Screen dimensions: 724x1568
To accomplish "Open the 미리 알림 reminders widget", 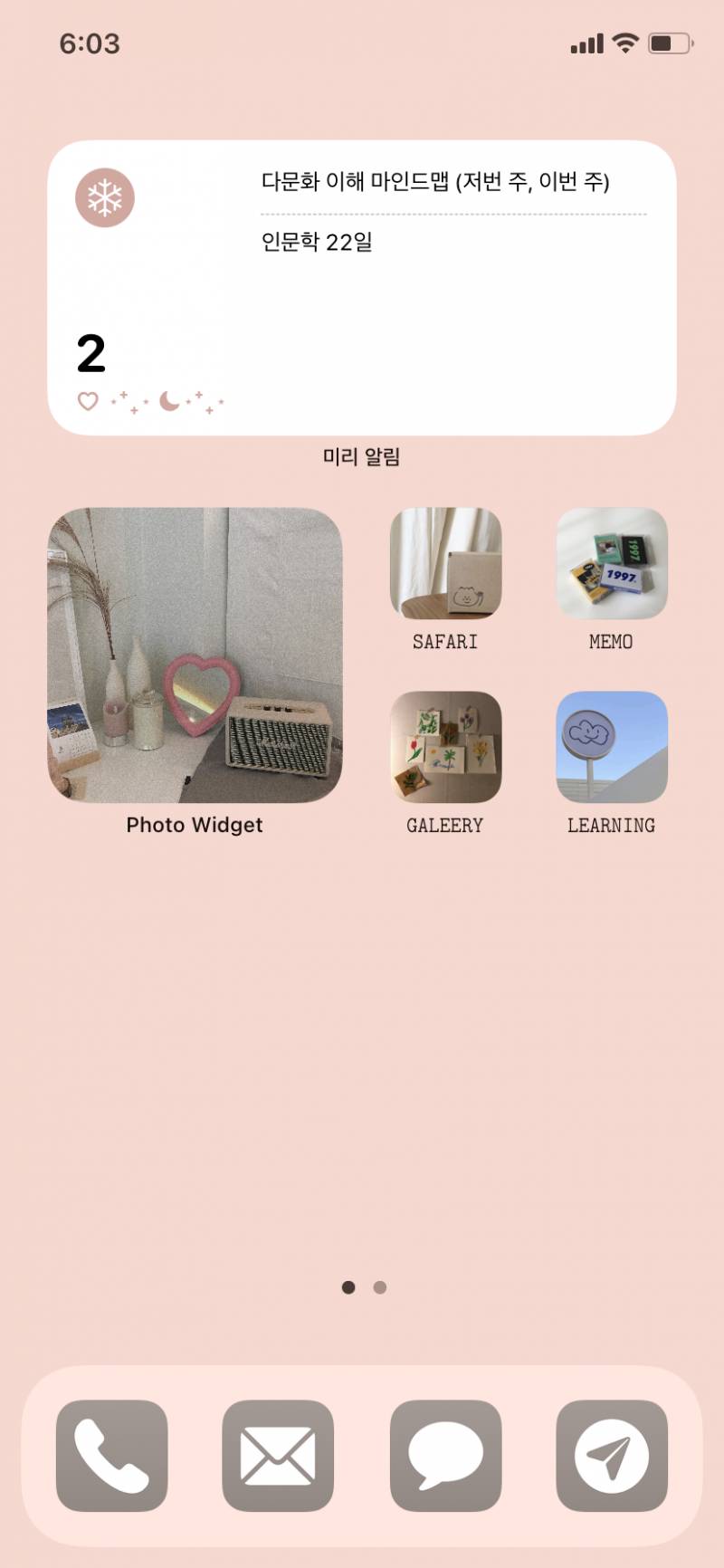I will [362, 288].
